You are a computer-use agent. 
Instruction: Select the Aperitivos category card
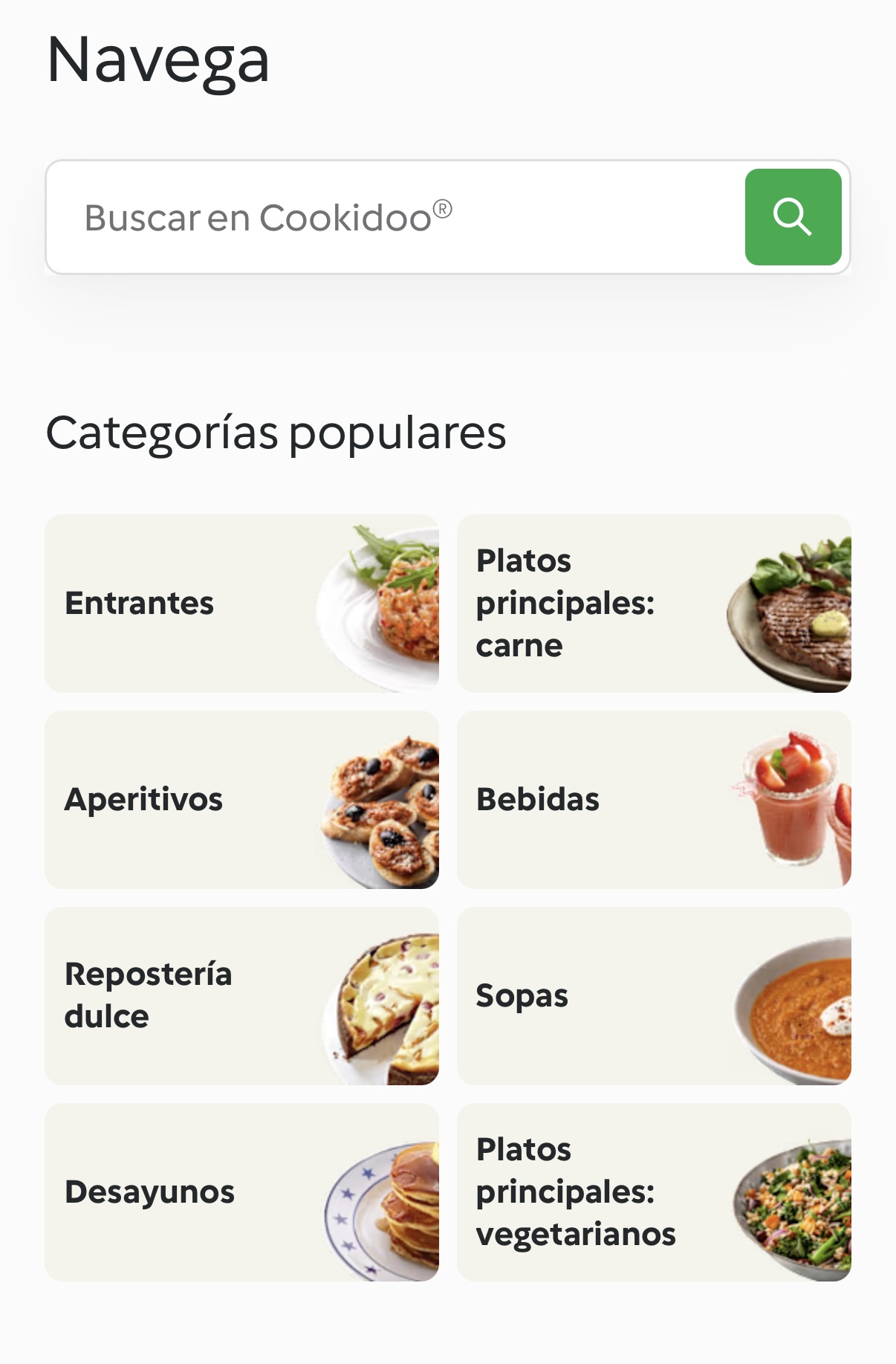[x=241, y=800]
